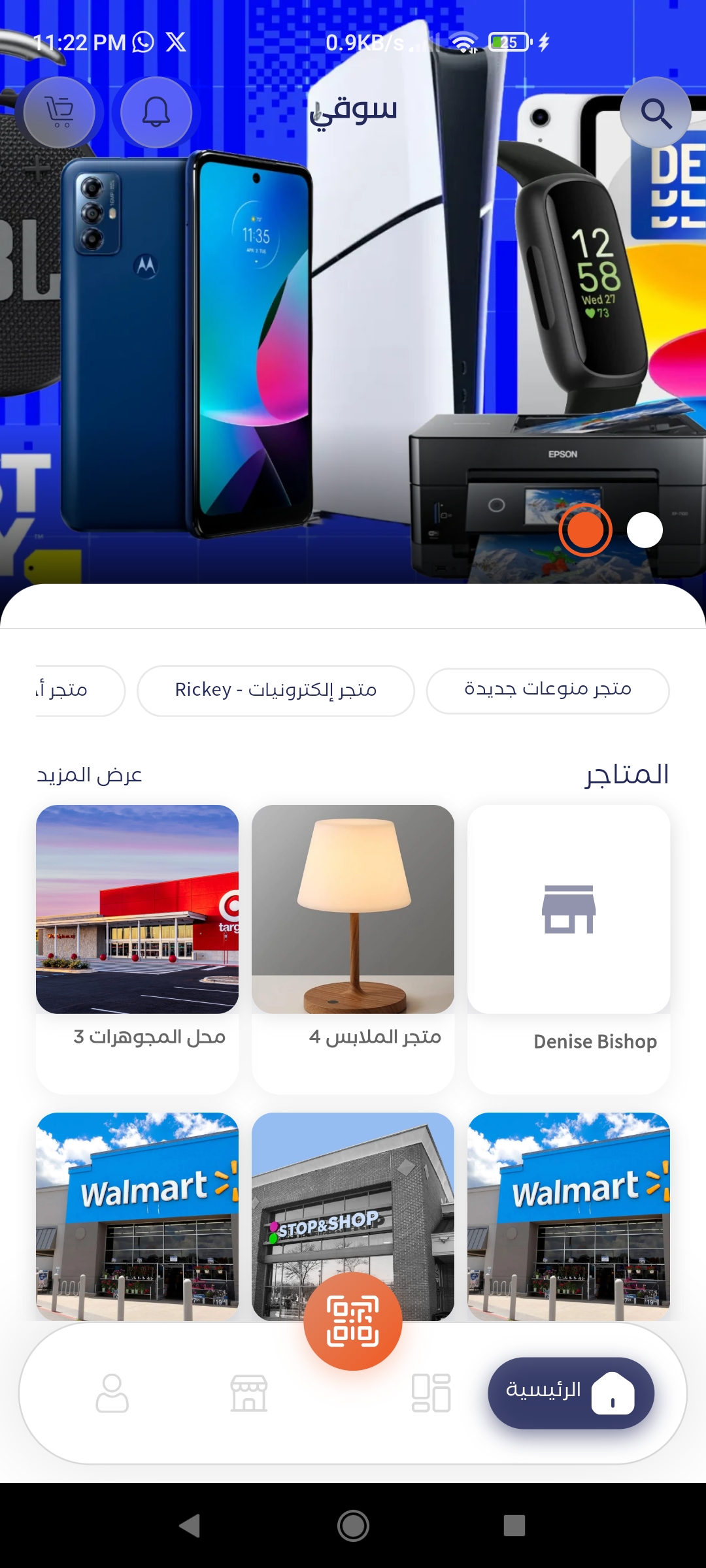This screenshot has width=706, height=1568.
Task: Activate the الرئيسية home tab toggle
Action: pyautogui.click(x=571, y=1392)
